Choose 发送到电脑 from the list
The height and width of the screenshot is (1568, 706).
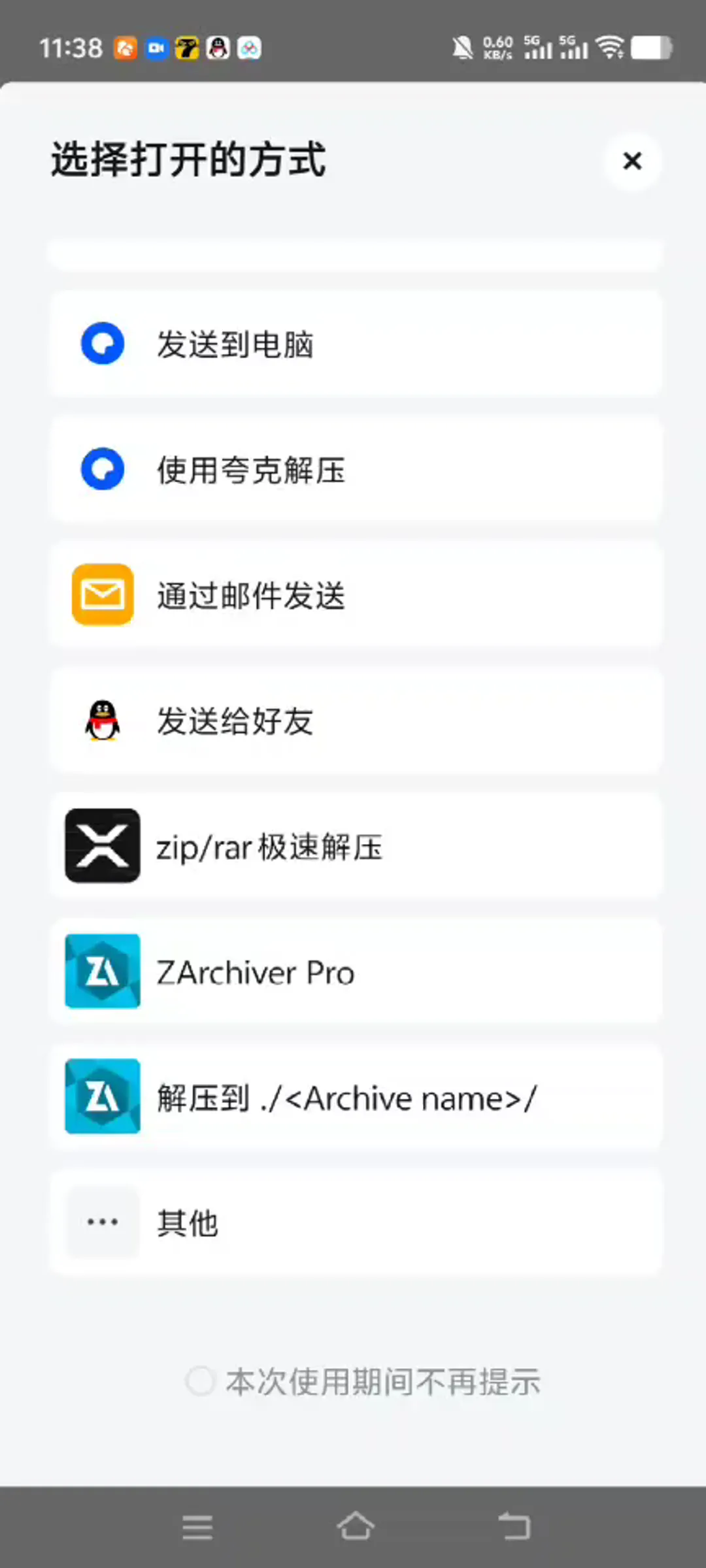pyautogui.click(x=356, y=343)
